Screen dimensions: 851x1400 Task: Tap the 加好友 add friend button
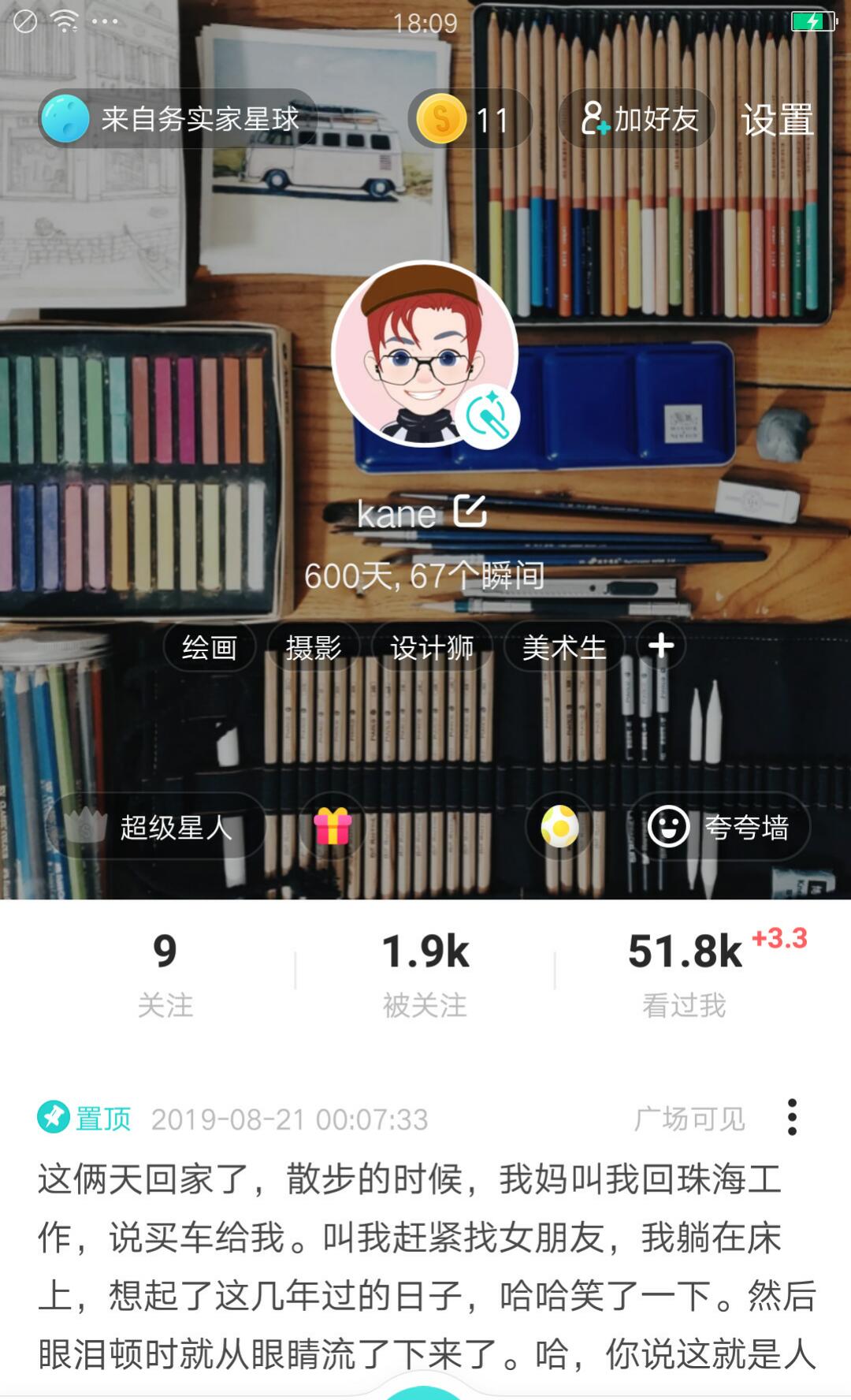click(x=637, y=119)
